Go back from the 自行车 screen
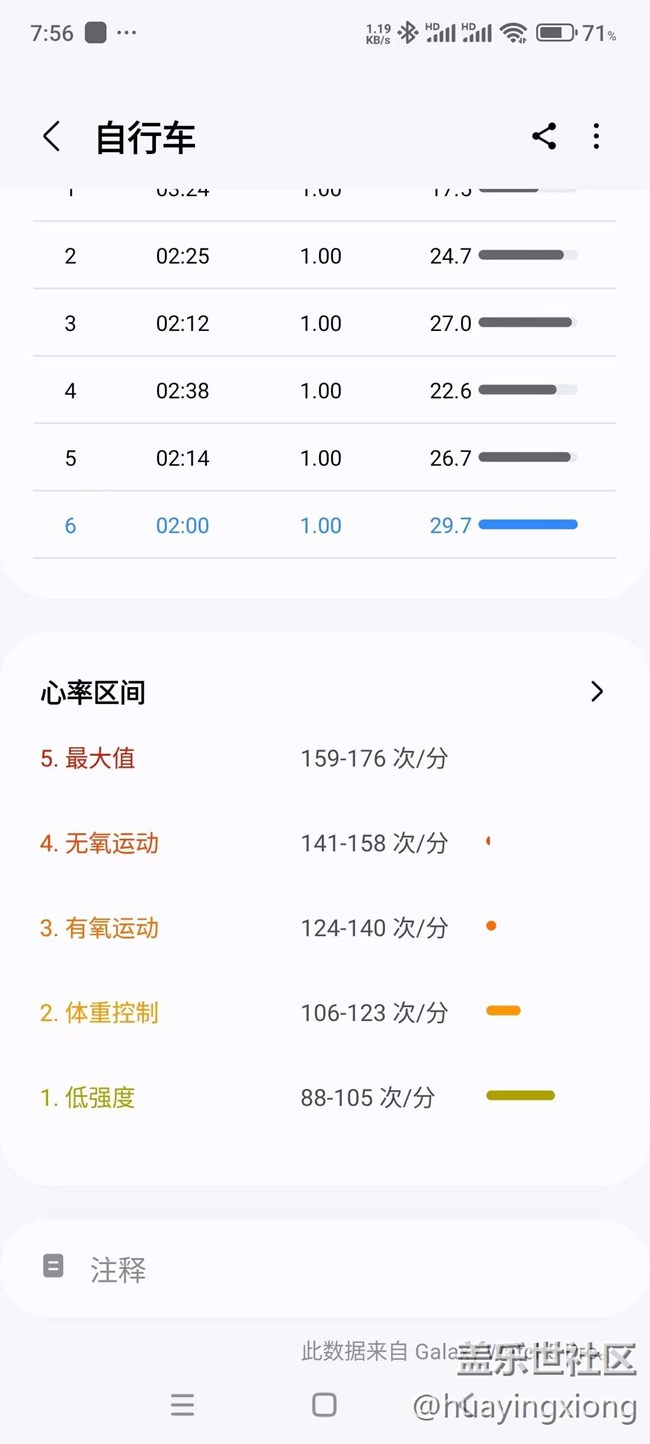Screen dimensions: 650x1444 52,136
